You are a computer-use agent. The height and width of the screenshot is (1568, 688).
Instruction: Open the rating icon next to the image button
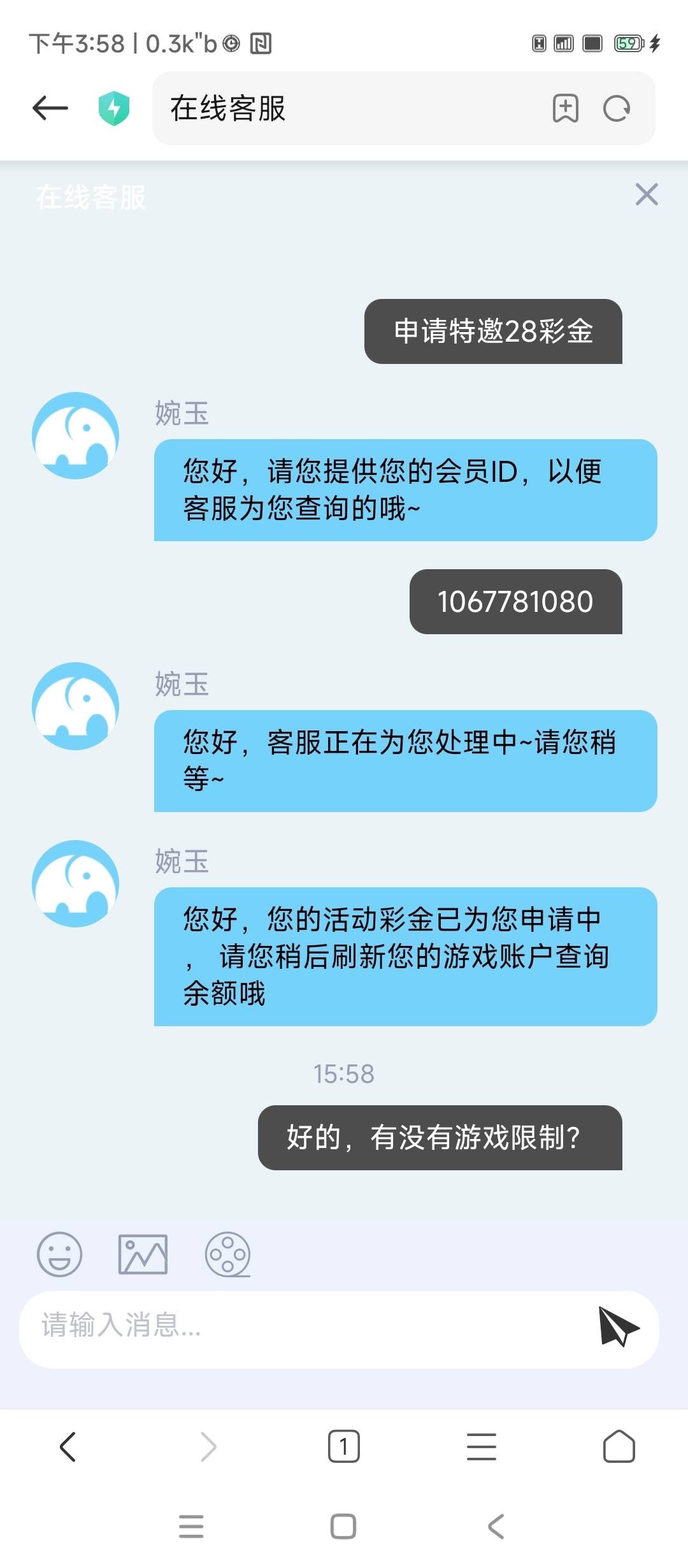point(227,1254)
